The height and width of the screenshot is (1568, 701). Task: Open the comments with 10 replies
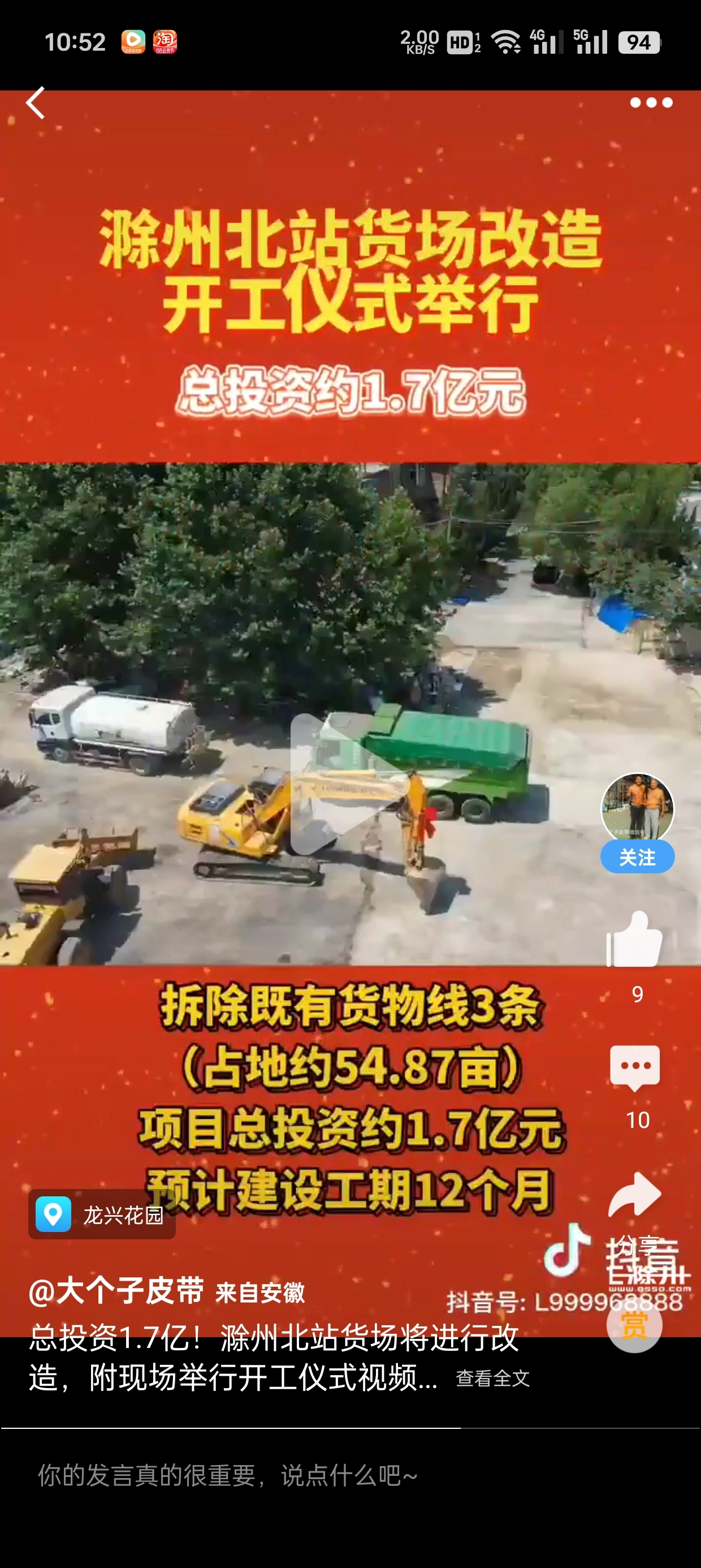pyautogui.click(x=635, y=1069)
